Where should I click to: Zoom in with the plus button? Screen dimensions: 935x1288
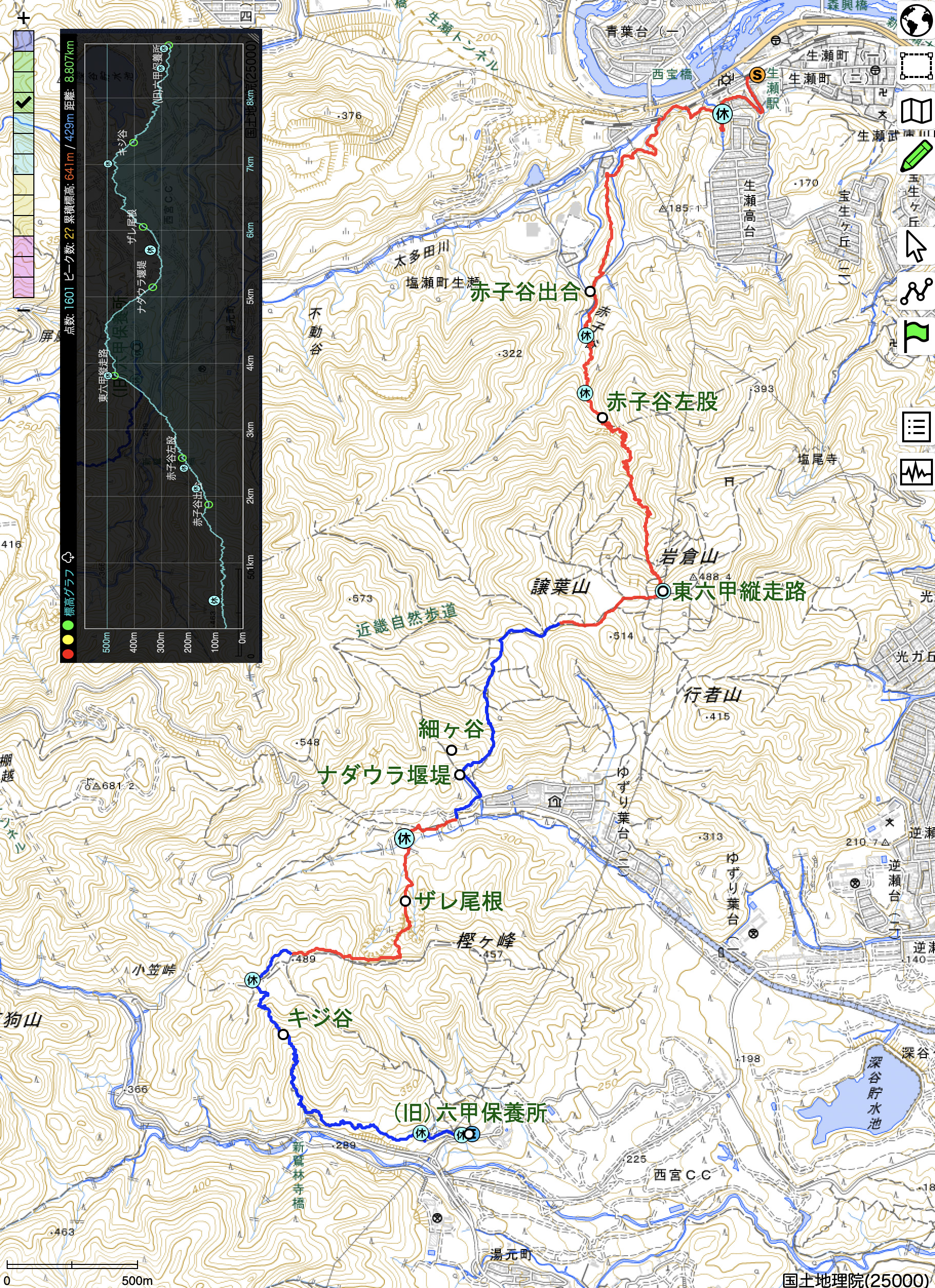[23, 18]
